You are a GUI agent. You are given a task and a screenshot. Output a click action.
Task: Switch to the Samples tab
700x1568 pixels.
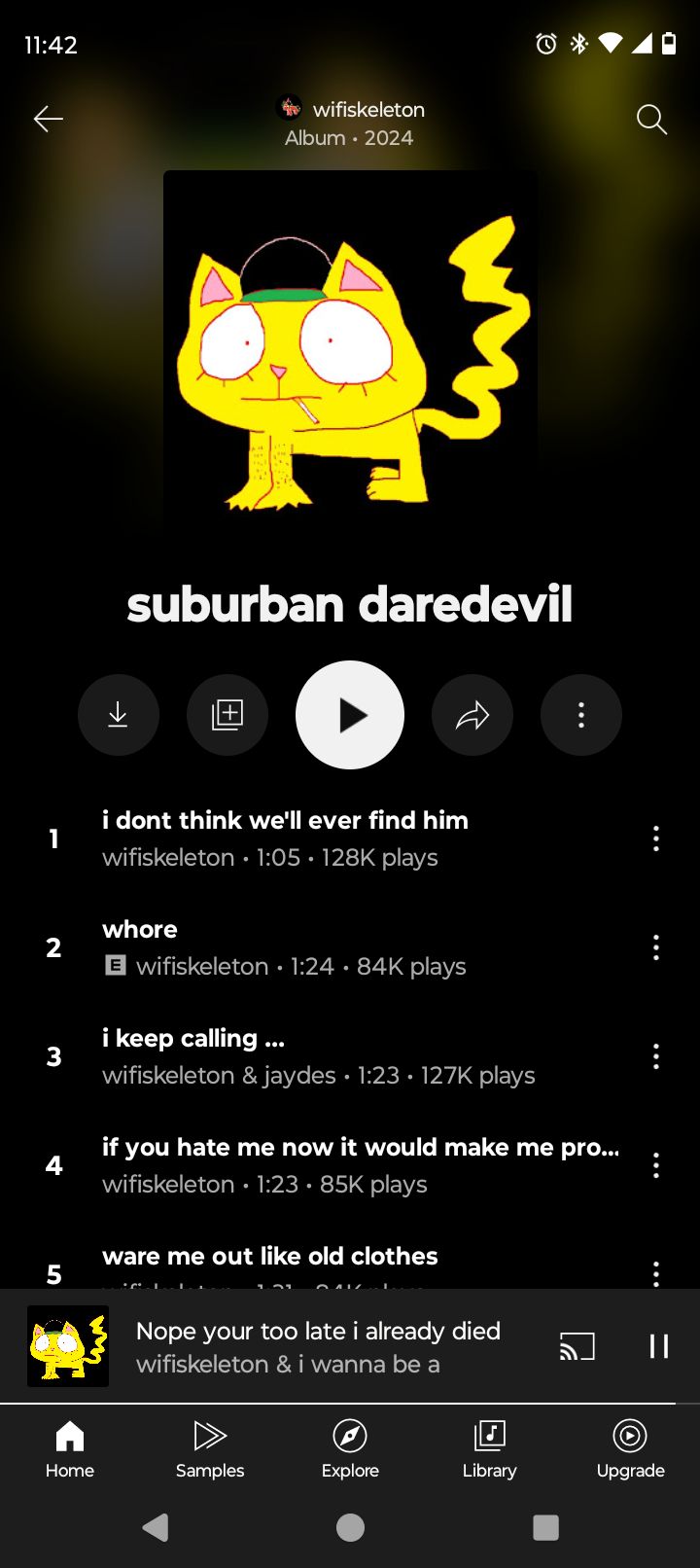coord(210,1448)
